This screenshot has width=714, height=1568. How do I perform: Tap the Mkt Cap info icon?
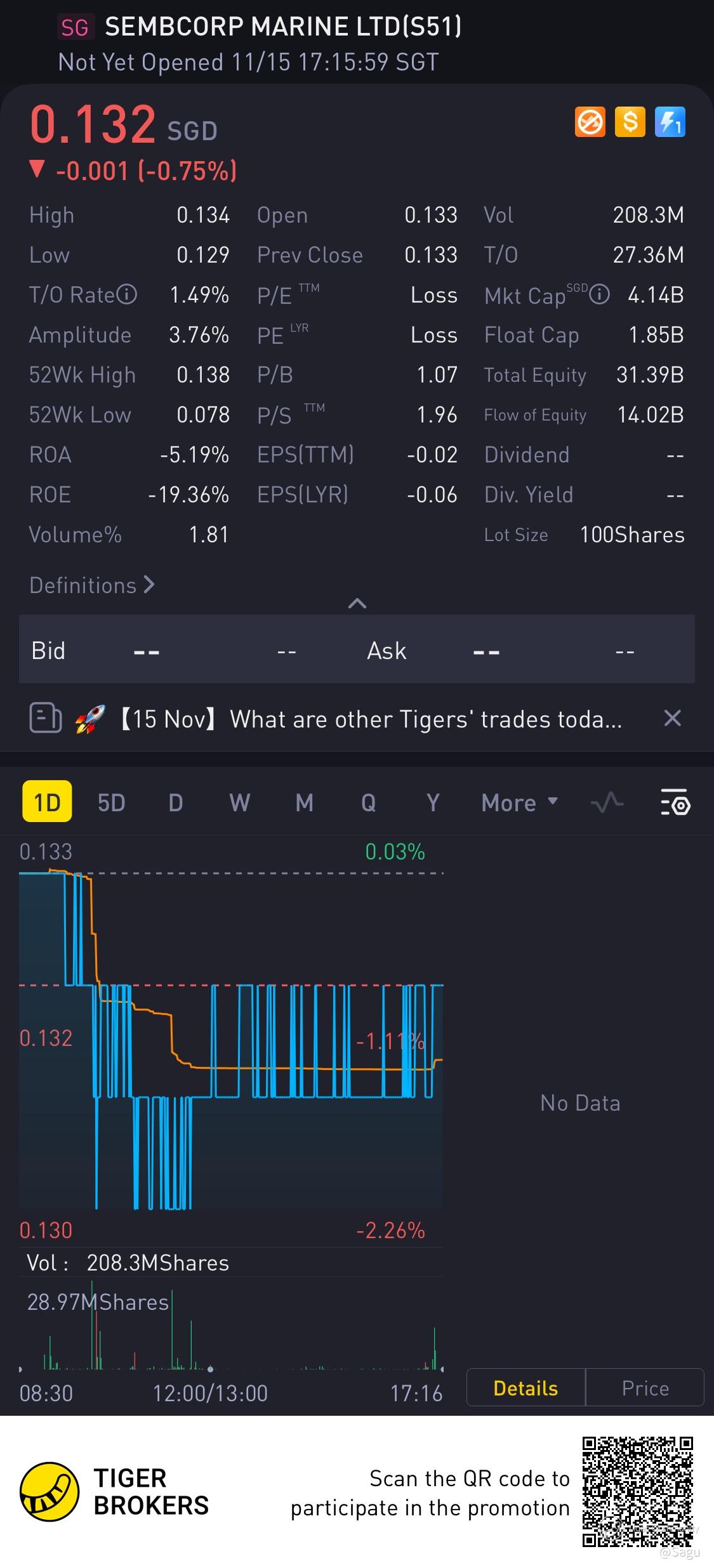(x=600, y=294)
